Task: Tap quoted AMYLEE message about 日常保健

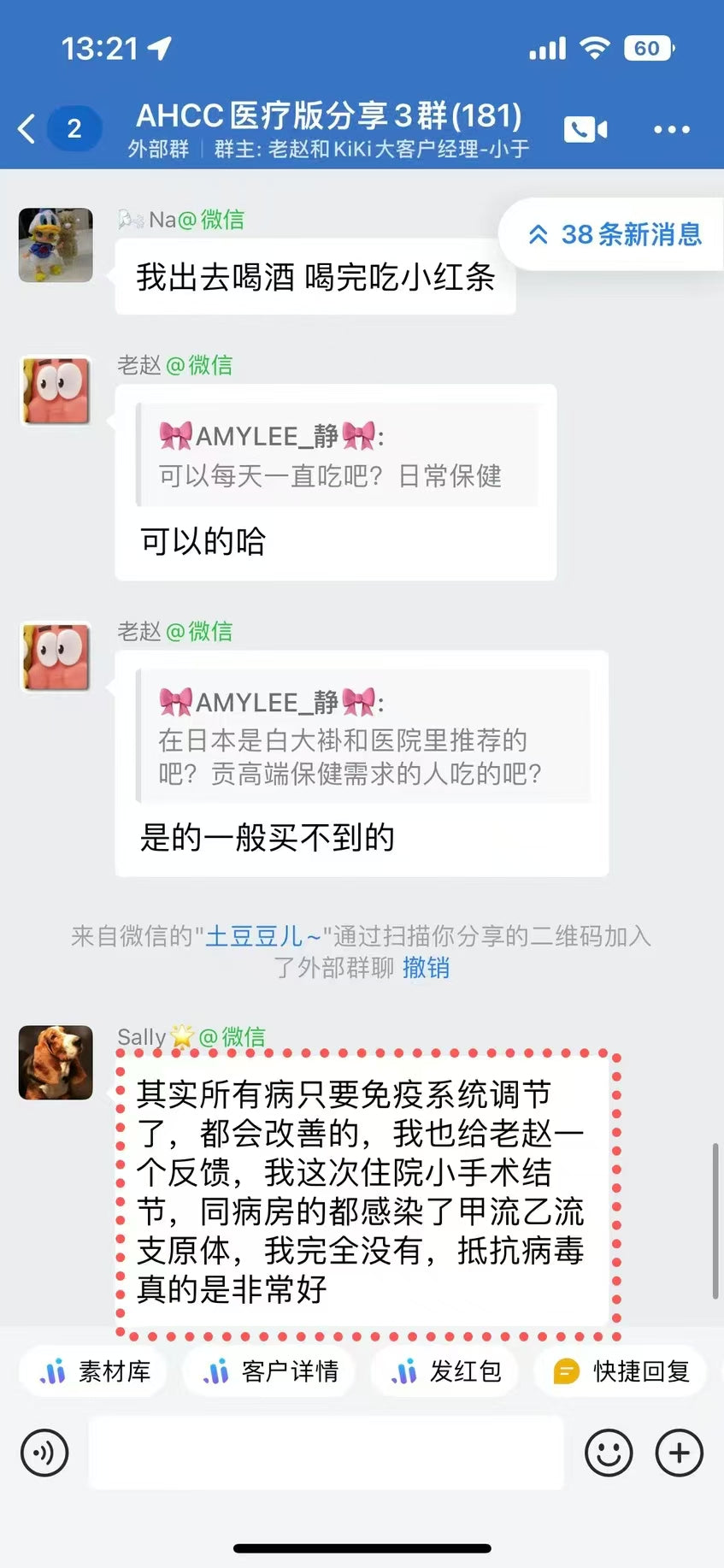Action: point(338,457)
